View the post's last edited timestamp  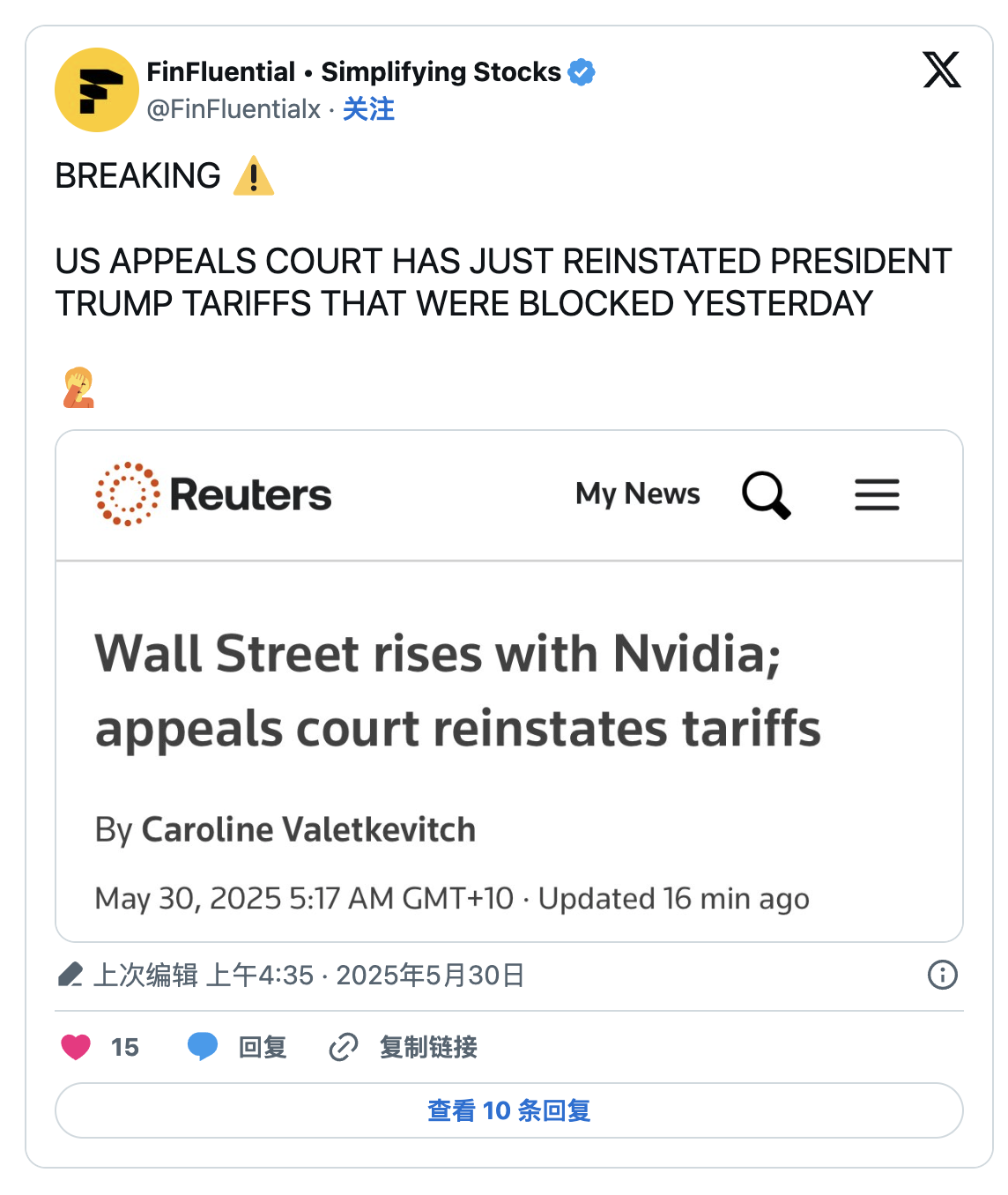point(308,976)
